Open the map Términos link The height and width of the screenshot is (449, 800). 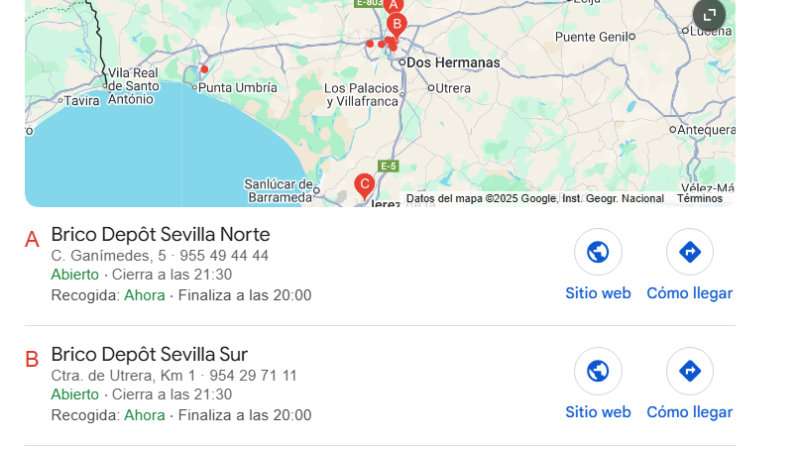tap(699, 199)
